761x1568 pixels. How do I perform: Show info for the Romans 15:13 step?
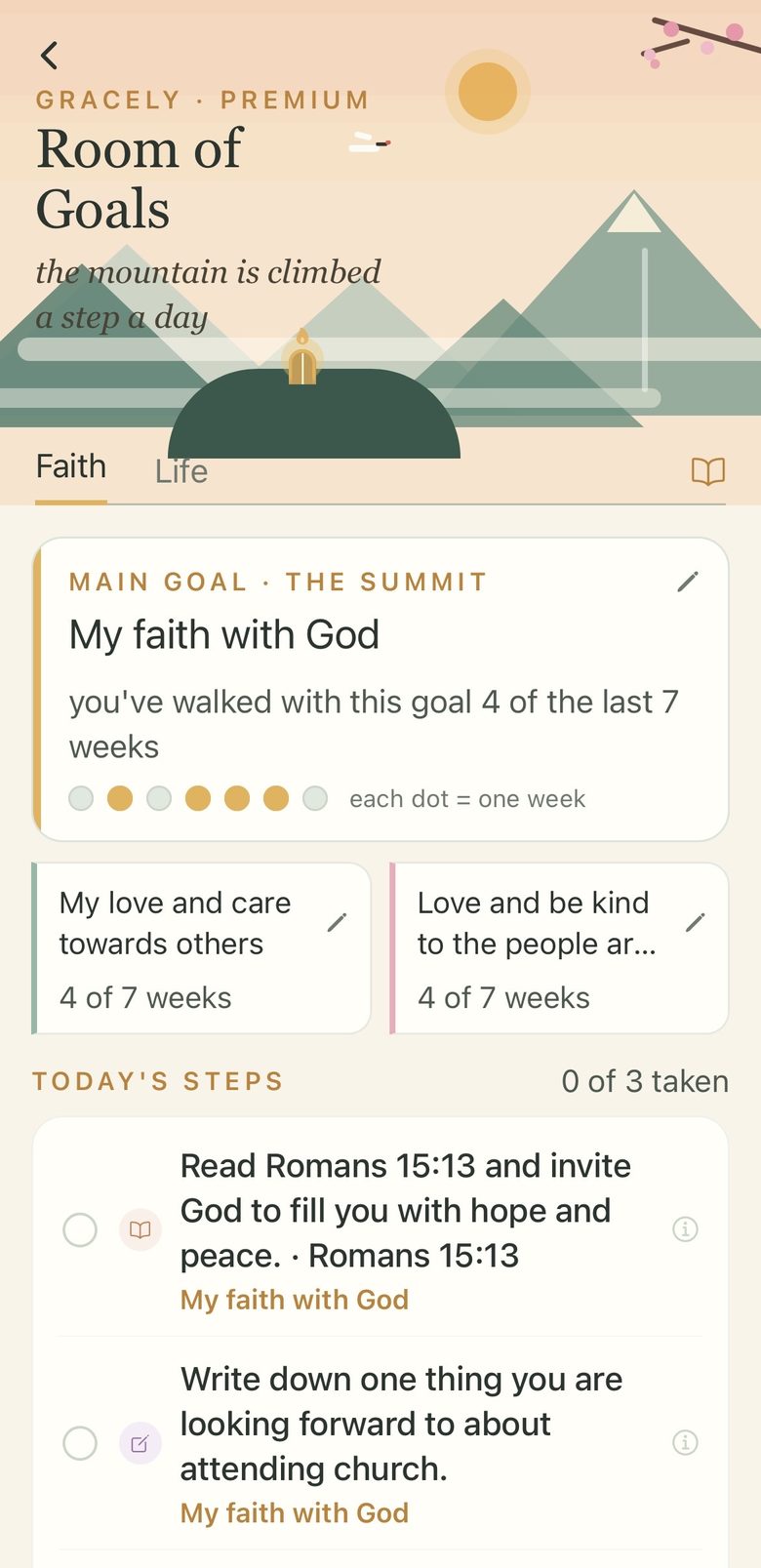[686, 1229]
